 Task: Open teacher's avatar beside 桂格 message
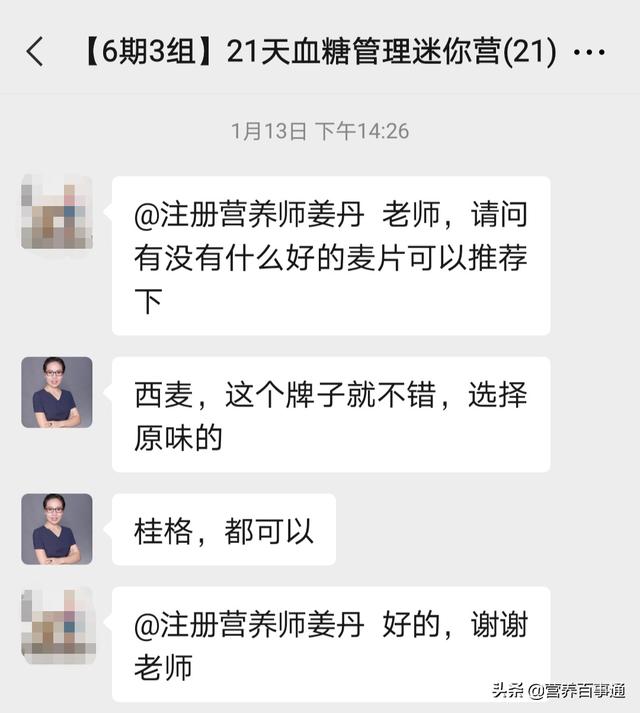pos(57,528)
